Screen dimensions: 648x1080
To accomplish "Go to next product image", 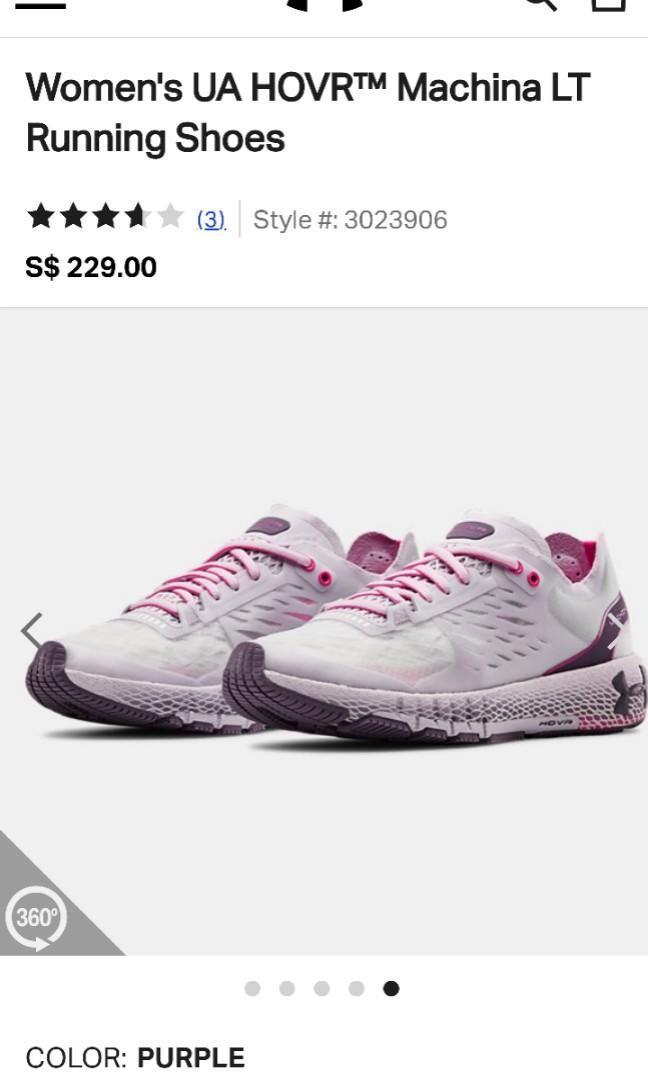I will (x=618, y=631).
